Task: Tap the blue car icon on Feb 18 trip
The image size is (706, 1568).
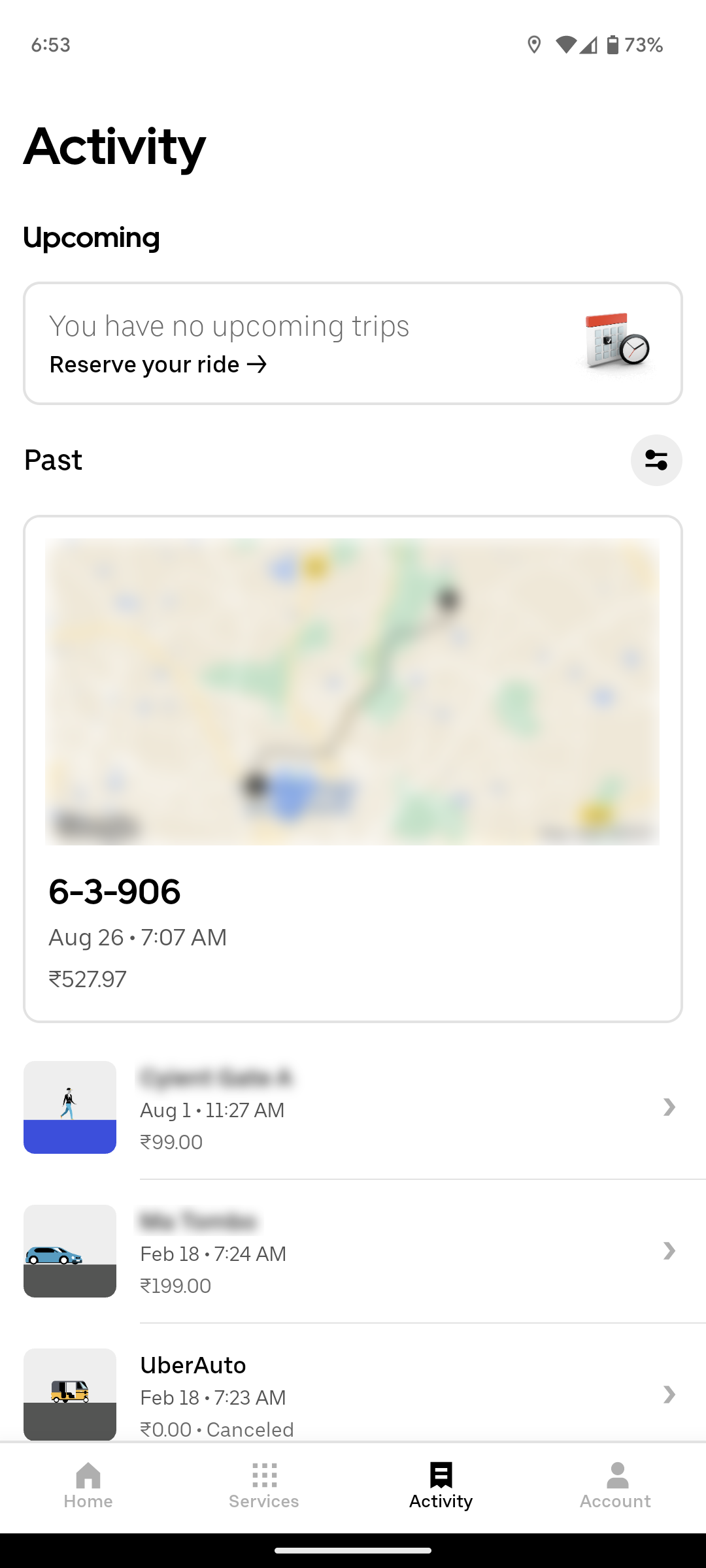Action: [x=69, y=1251]
